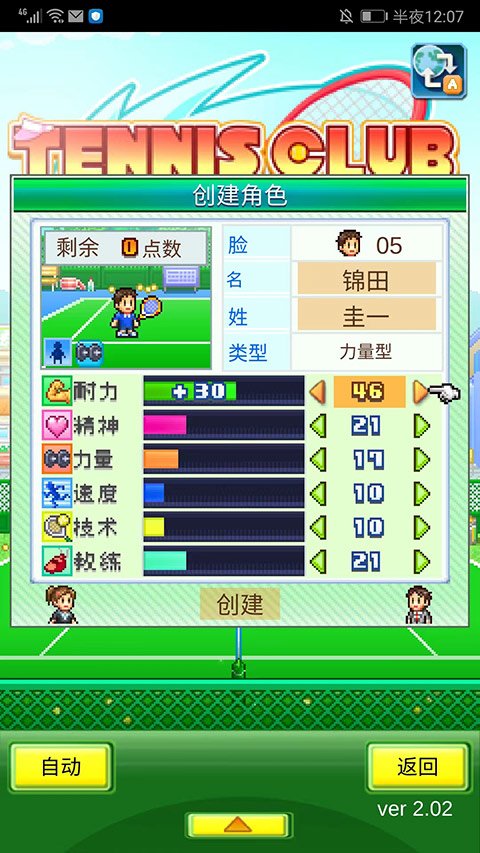Image resolution: width=480 pixels, height=853 pixels.
Task: Edit the 姓 surname field 圭一
Action: [366, 314]
